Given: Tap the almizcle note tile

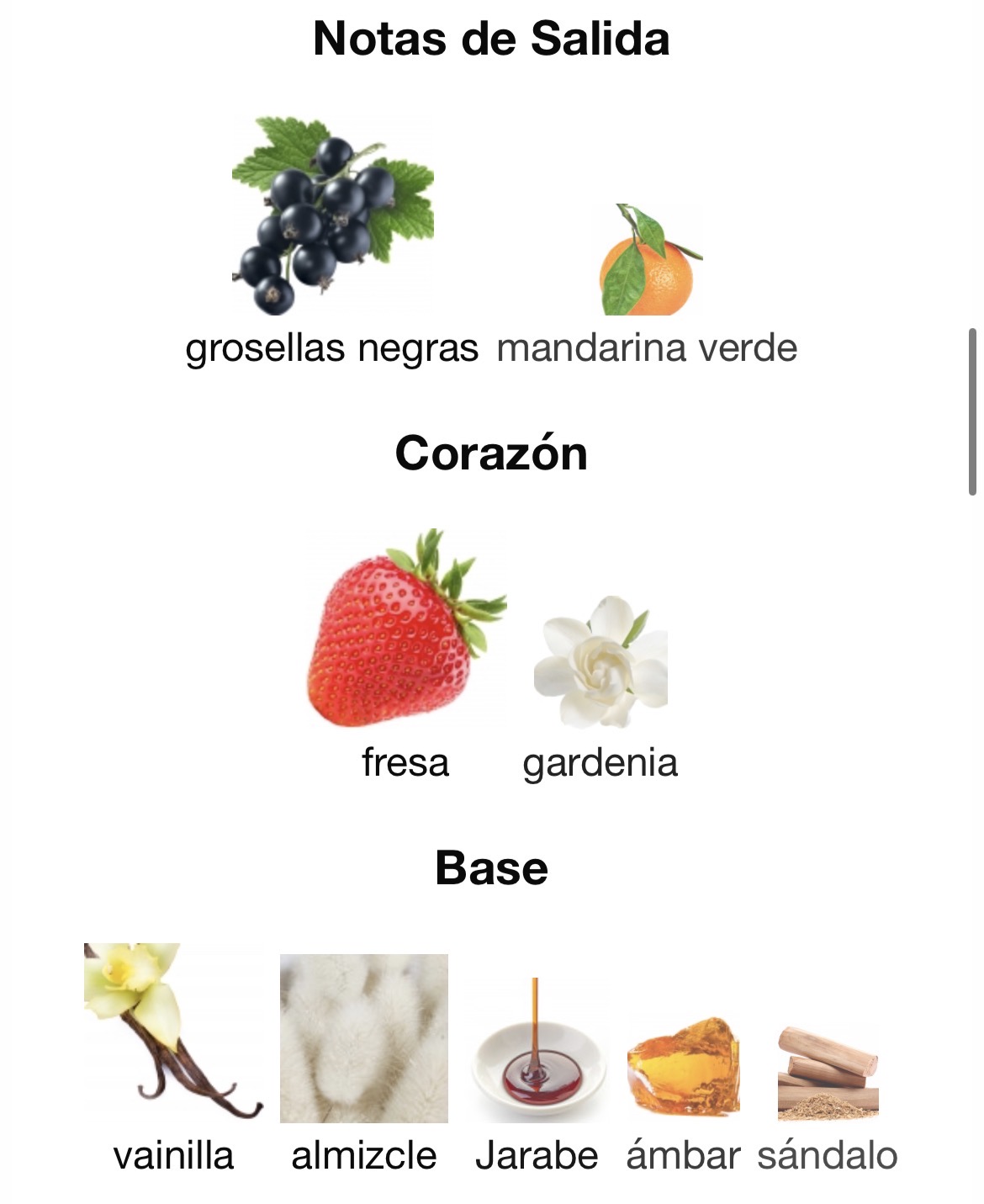Looking at the screenshot, I should (363, 1038).
